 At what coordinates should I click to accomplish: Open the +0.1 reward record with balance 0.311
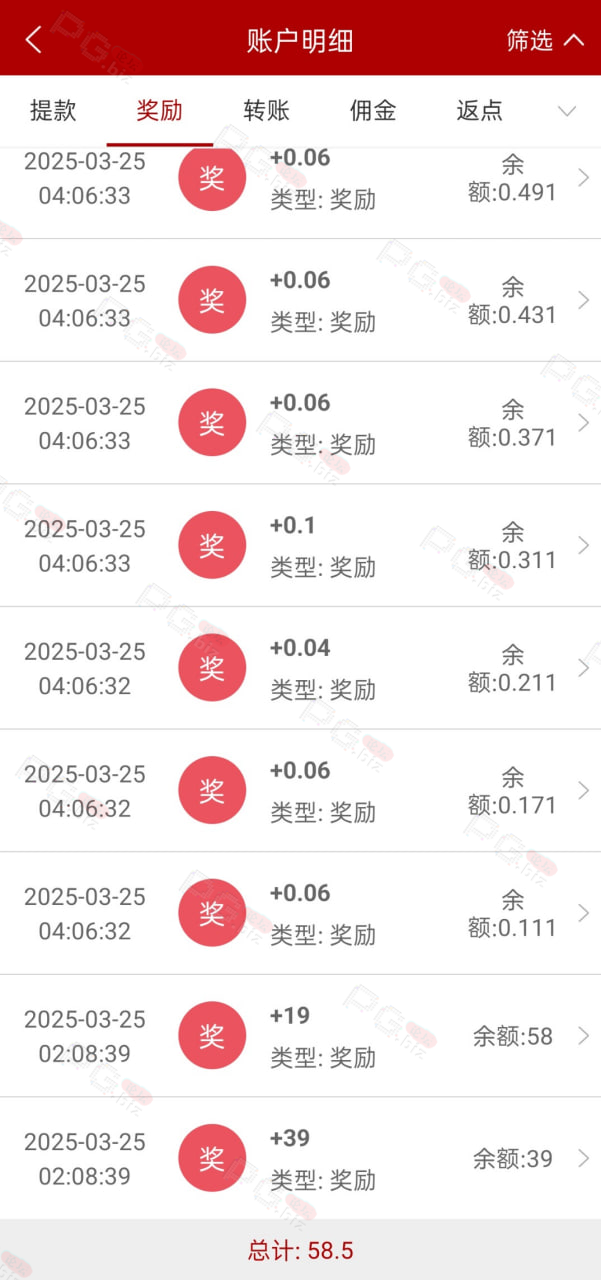click(300, 546)
